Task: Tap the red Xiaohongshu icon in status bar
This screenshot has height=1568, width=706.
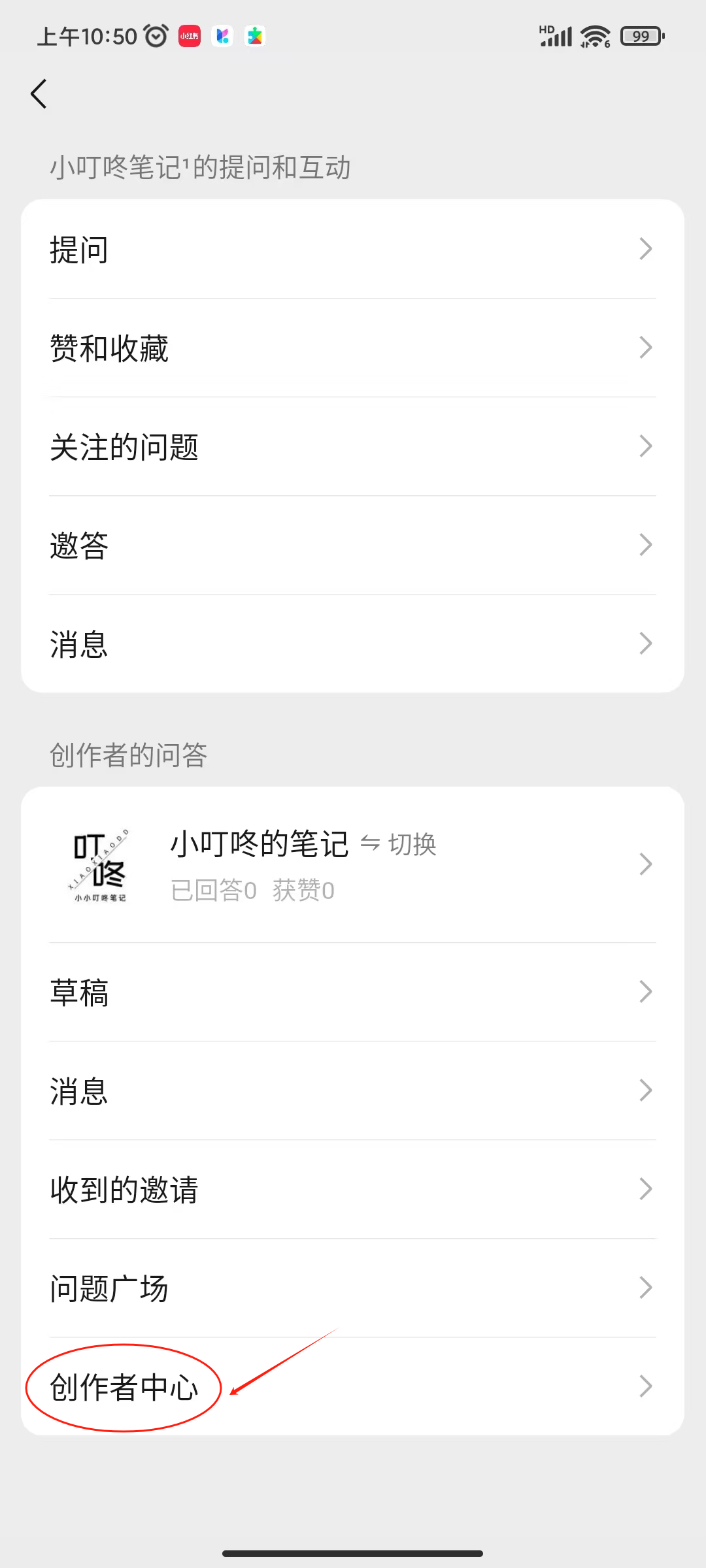Action: [188, 36]
